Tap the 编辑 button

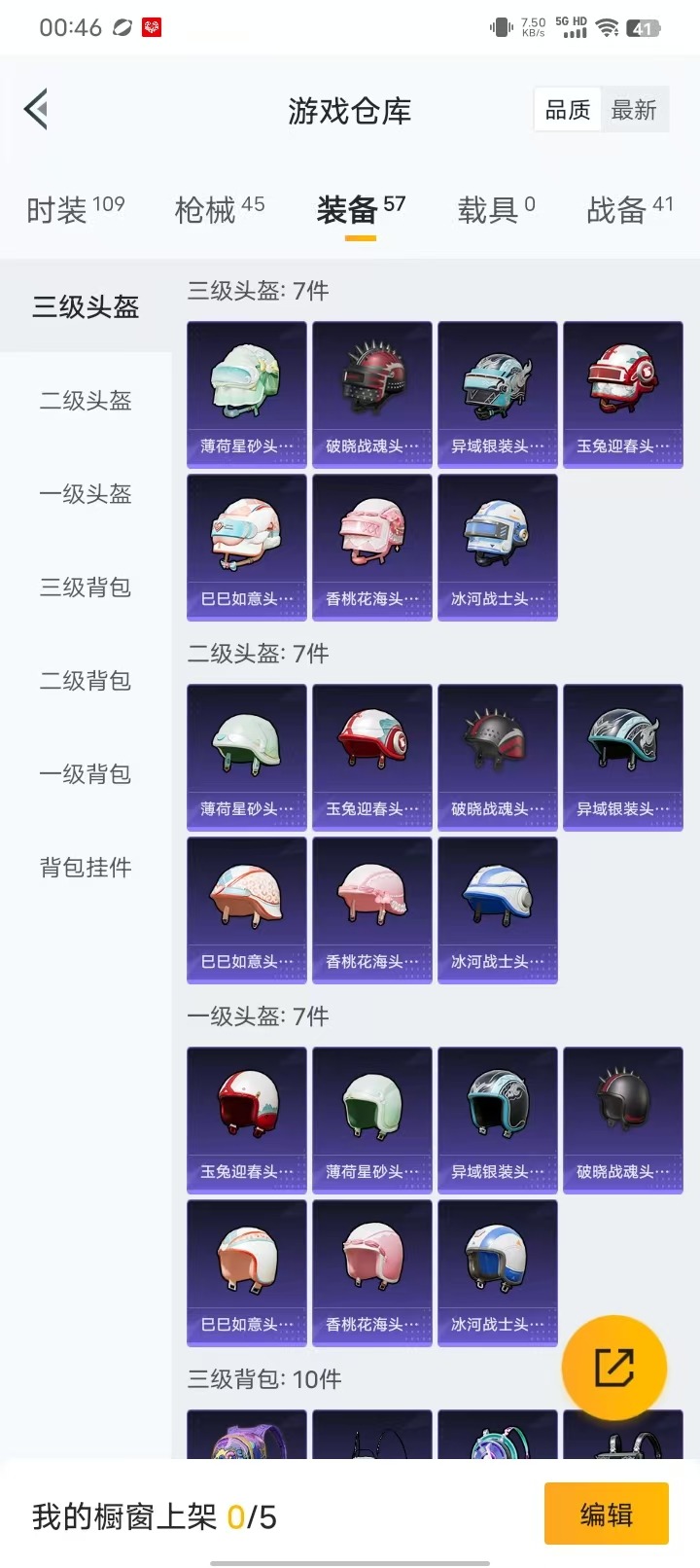[x=606, y=1515]
